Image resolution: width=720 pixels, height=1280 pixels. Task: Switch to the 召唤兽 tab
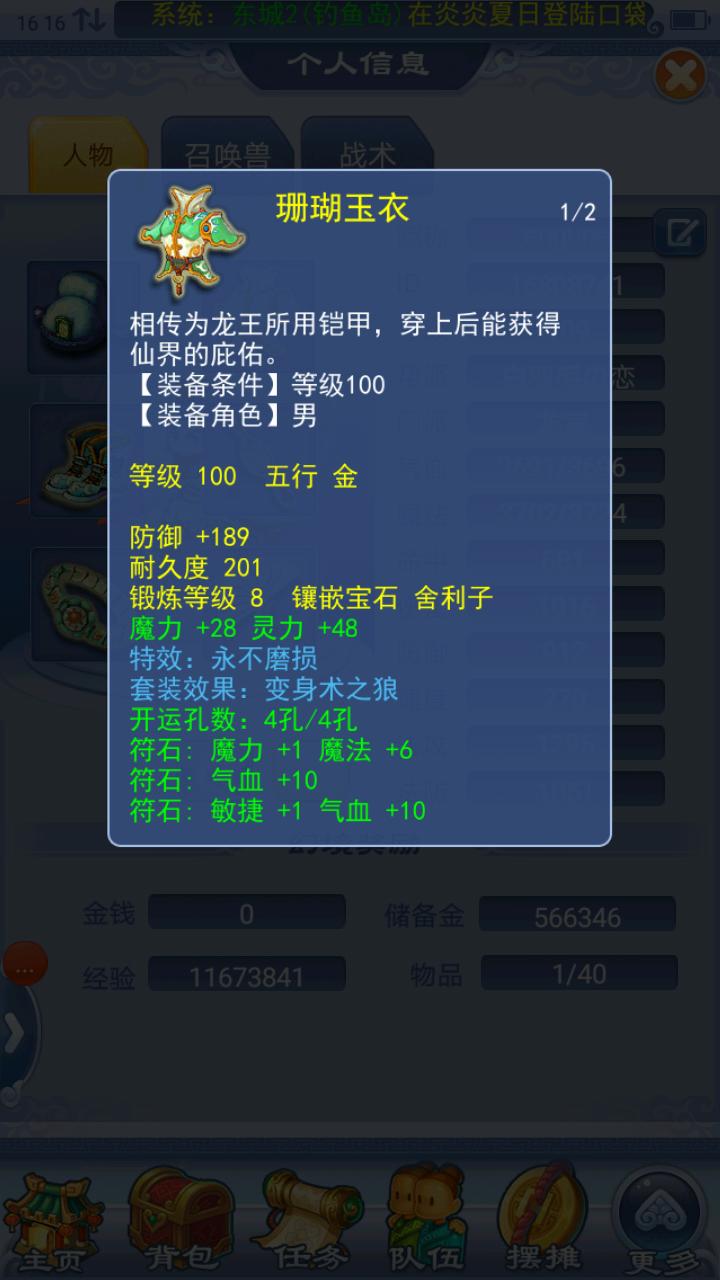point(227,154)
